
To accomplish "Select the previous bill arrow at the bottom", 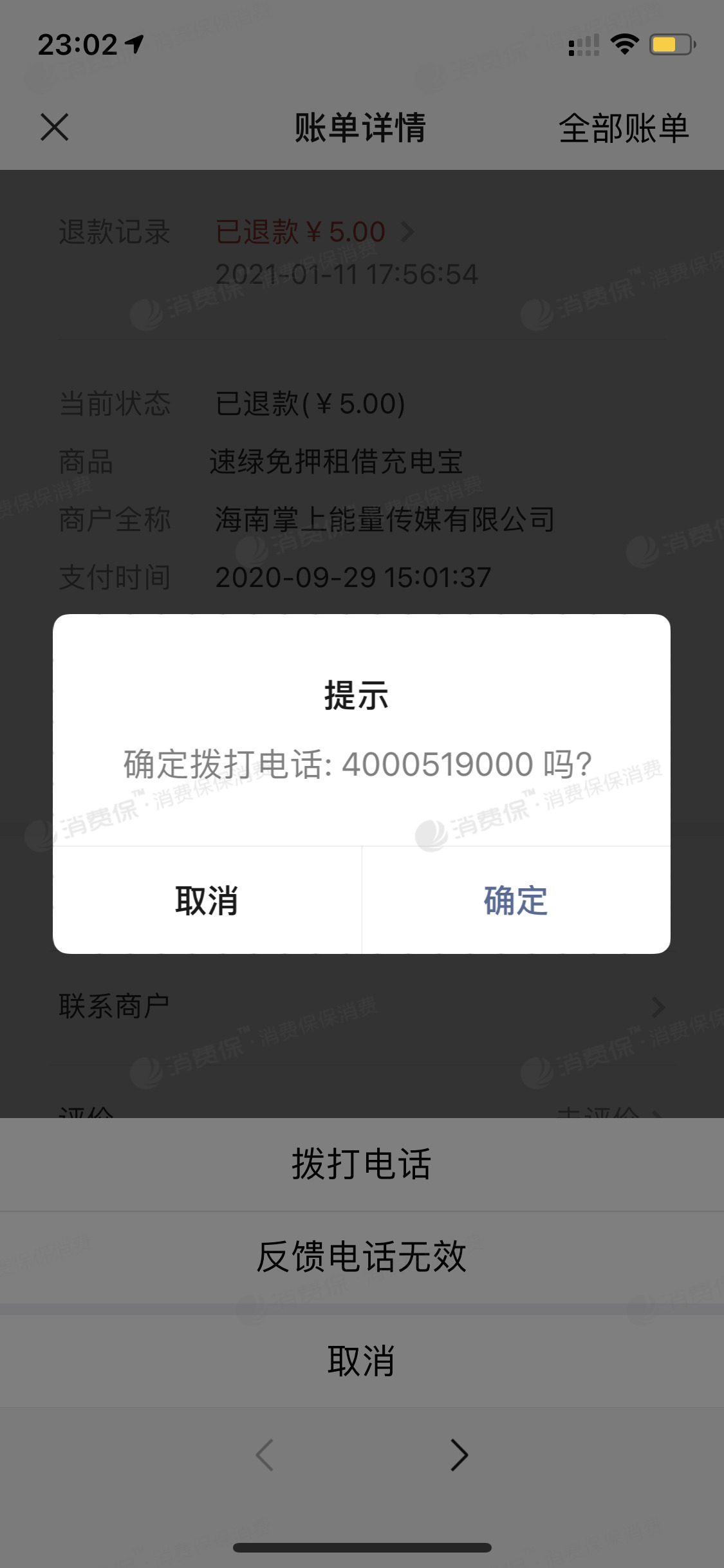I will [264, 1456].
